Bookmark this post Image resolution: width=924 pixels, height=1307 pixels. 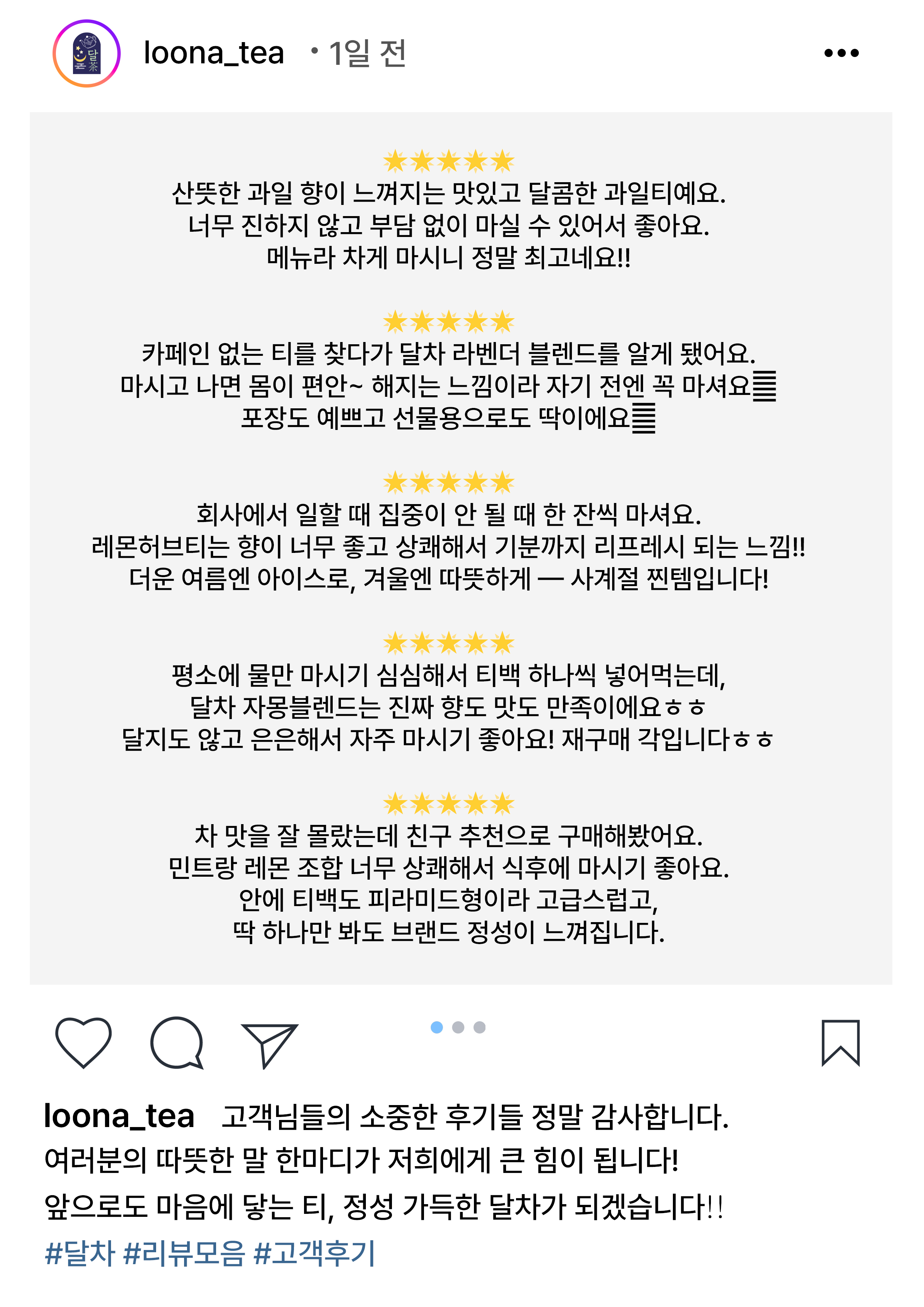click(840, 1042)
